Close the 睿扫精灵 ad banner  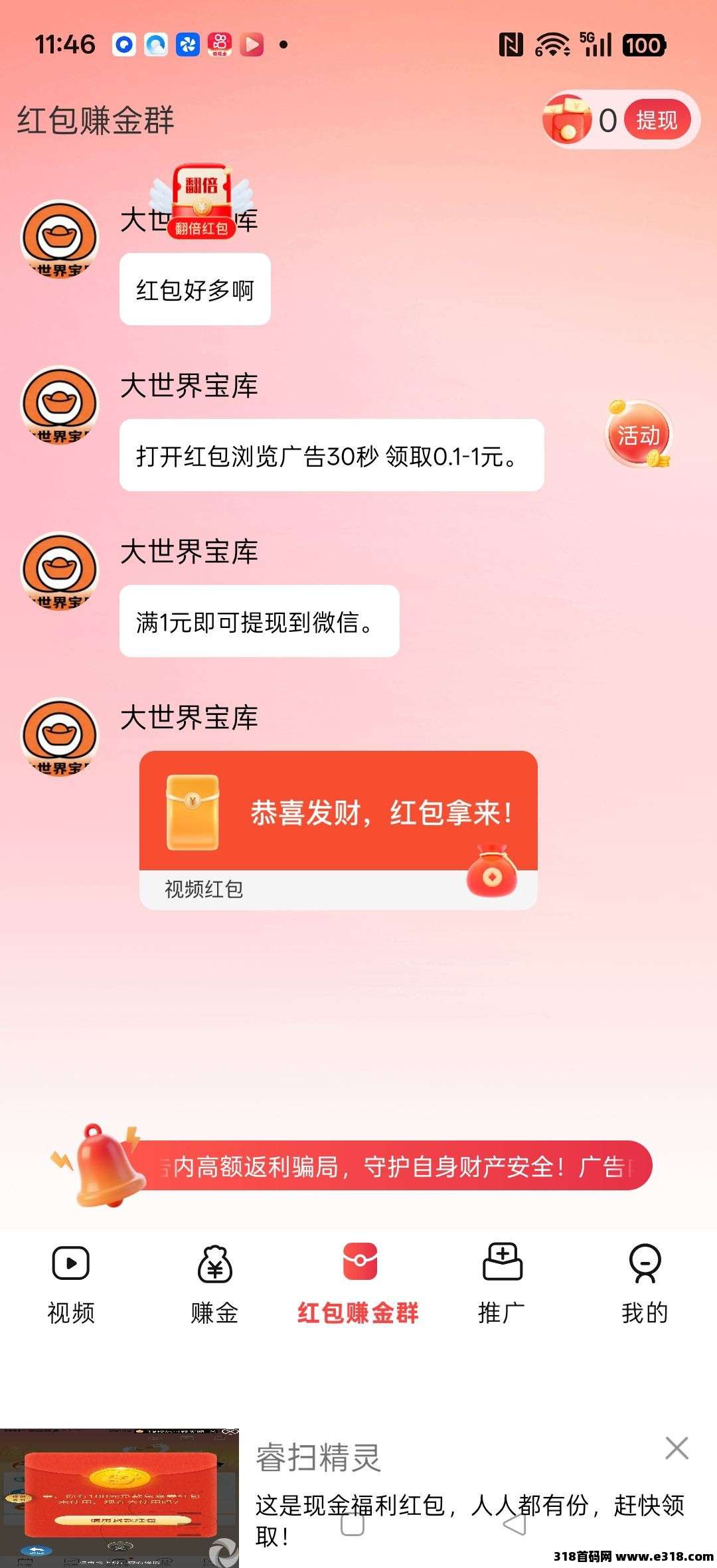677,1448
